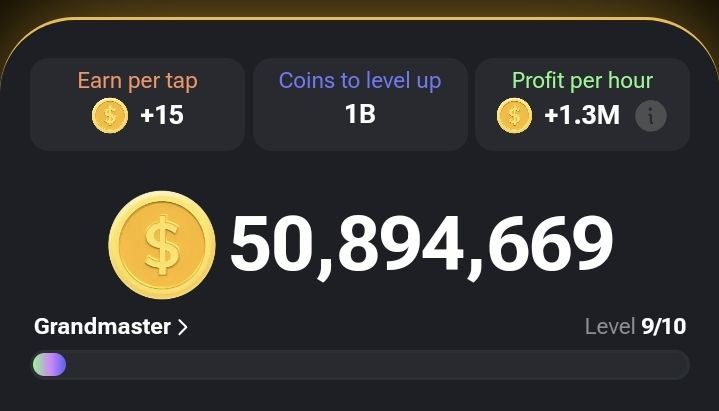Open the Coins to level up card

pyautogui.click(x=360, y=104)
